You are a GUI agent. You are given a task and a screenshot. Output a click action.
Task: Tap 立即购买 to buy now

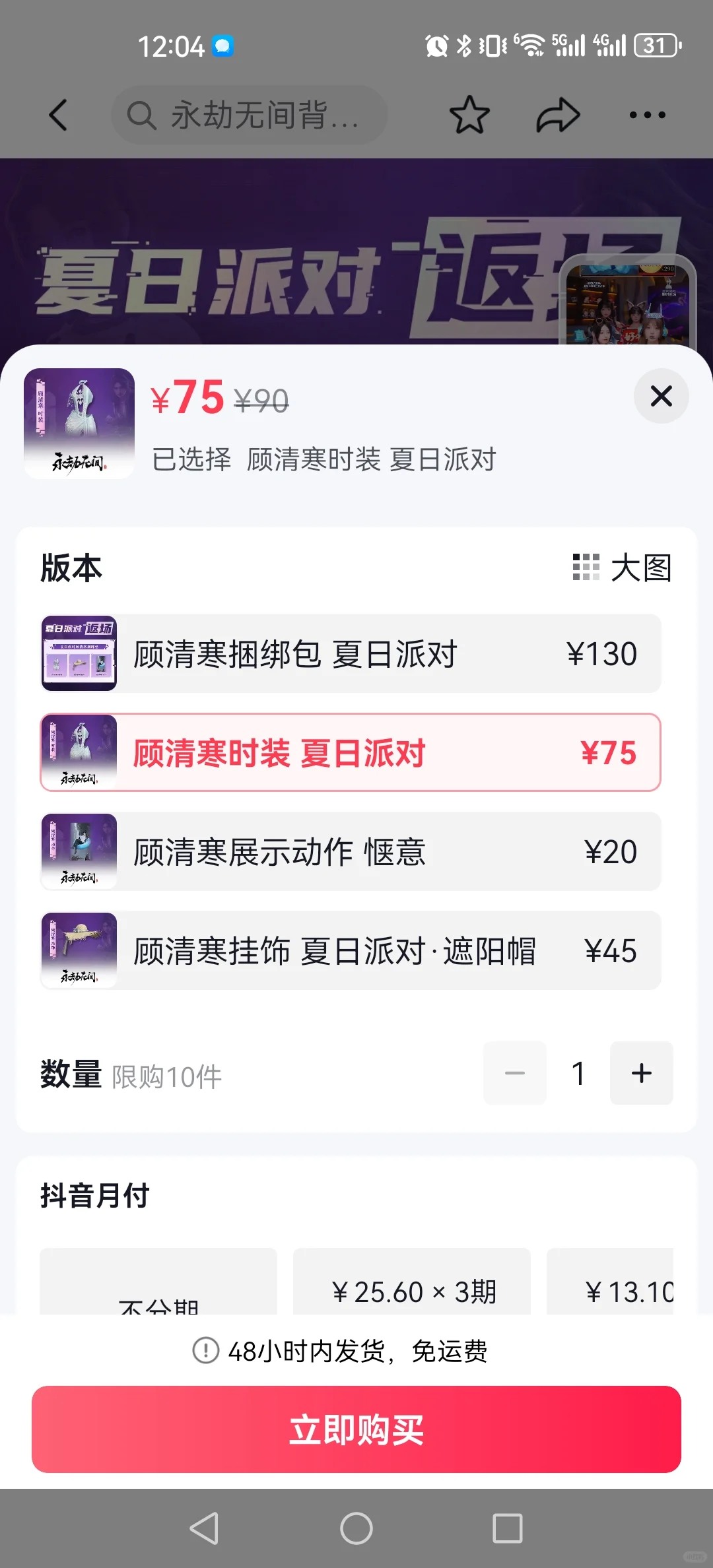coord(356,1429)
